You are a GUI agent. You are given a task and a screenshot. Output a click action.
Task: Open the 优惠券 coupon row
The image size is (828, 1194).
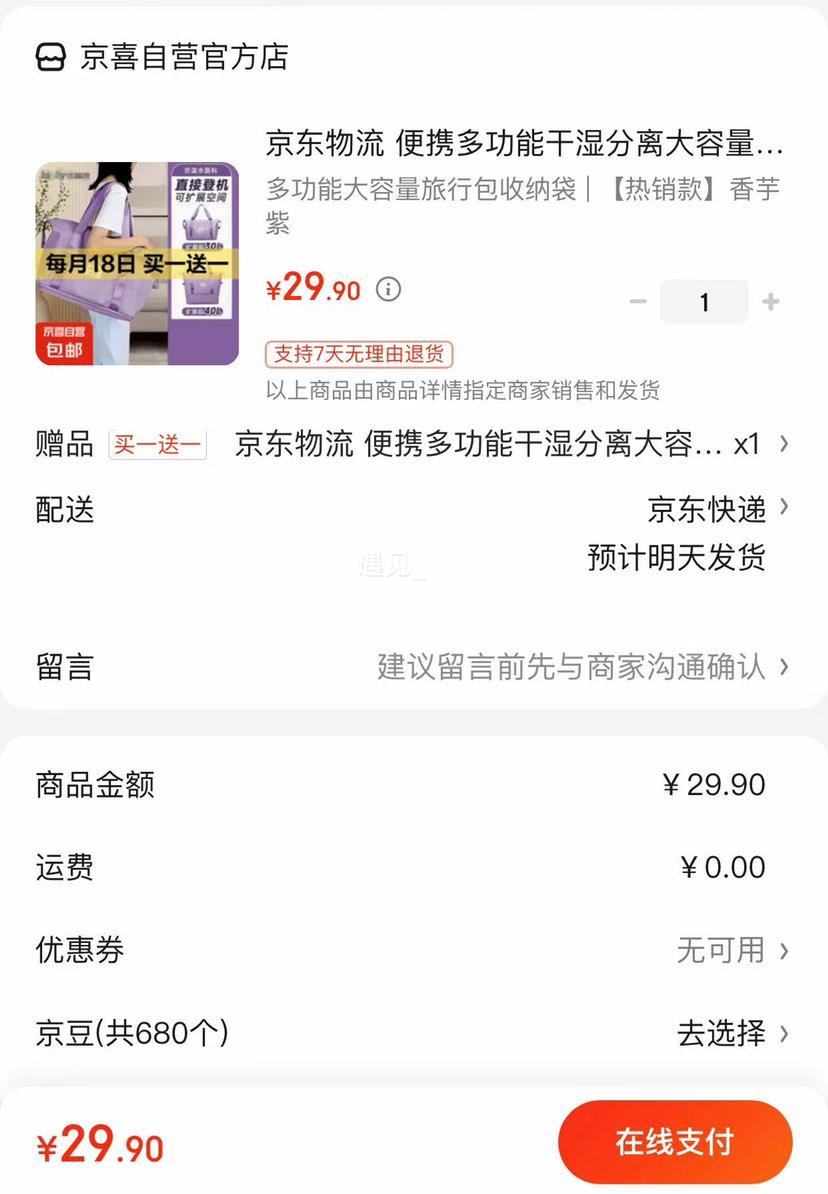coord(414,950)
